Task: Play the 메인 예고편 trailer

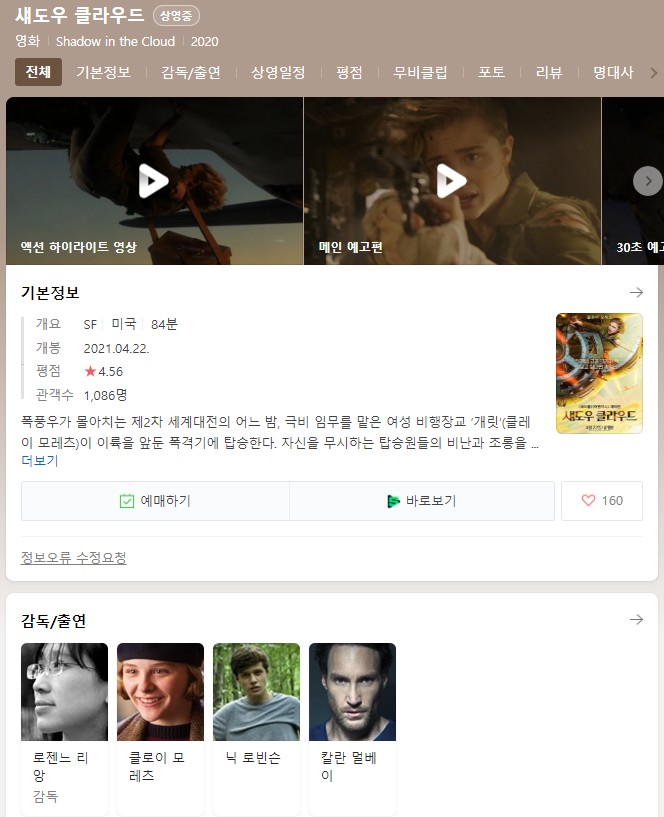Action: (x=452, y=181)
